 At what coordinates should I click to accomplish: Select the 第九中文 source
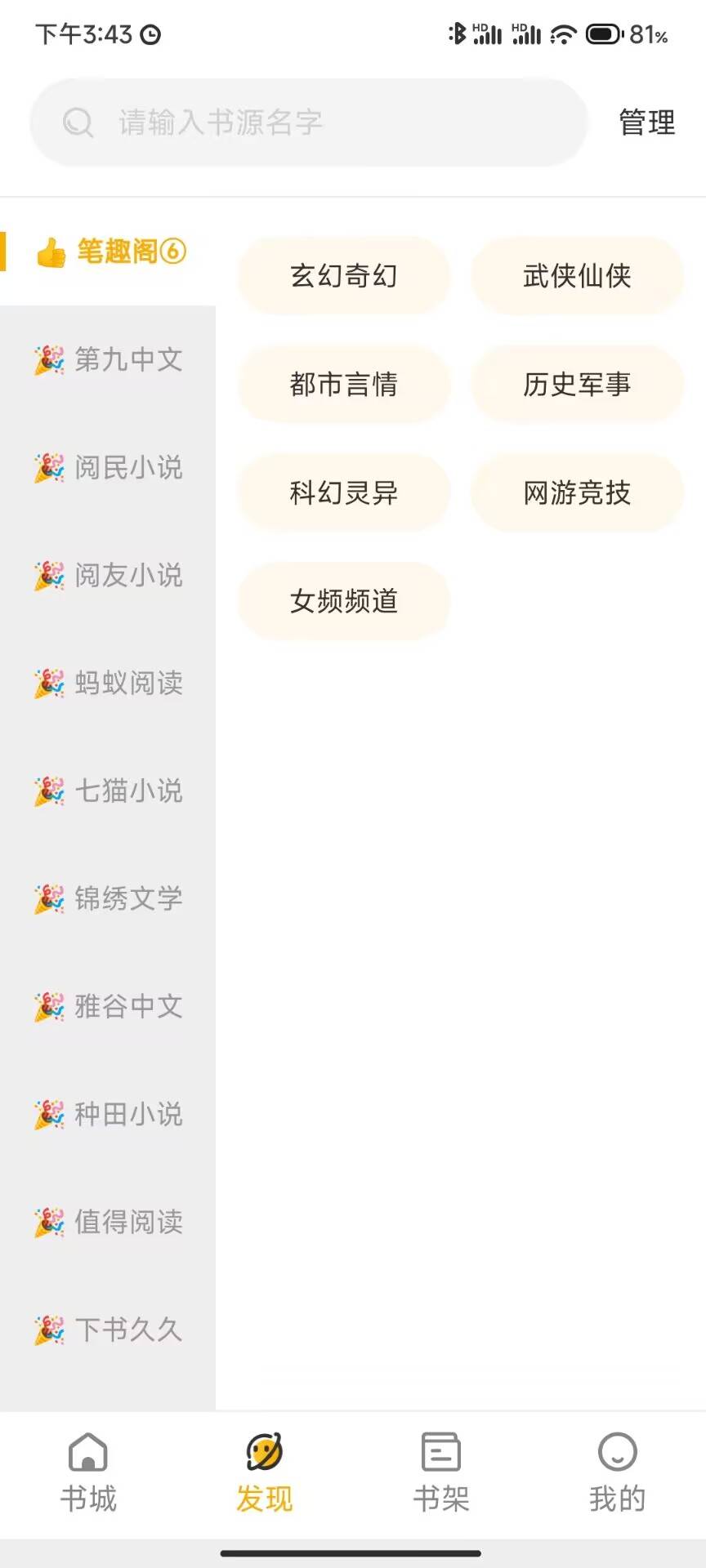pyautogui.click(x=108, y=359)
